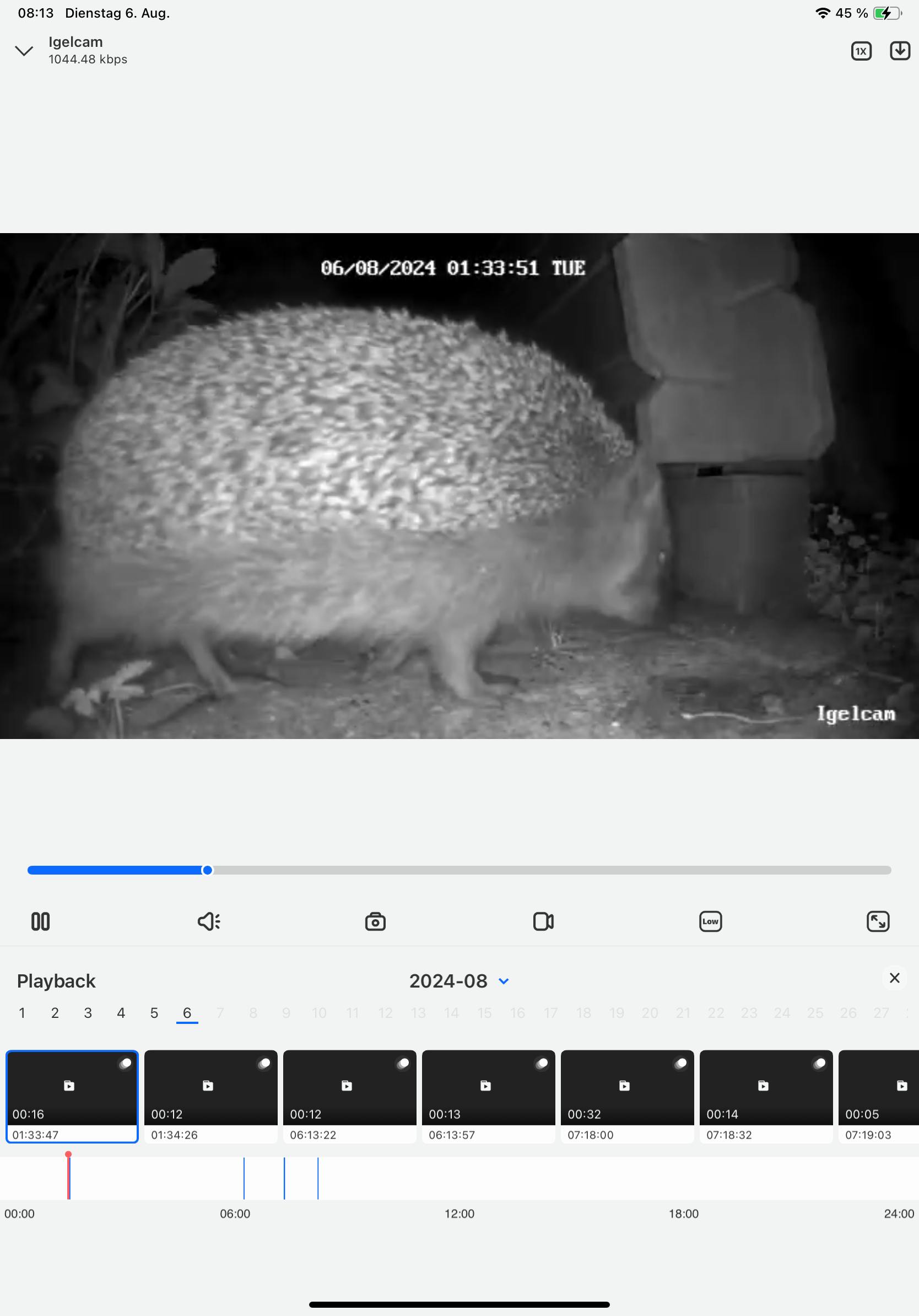The image size is (919, 1316).
Task: Collapse the Igelcam player with the down chevron
Action: coord(24,51)
